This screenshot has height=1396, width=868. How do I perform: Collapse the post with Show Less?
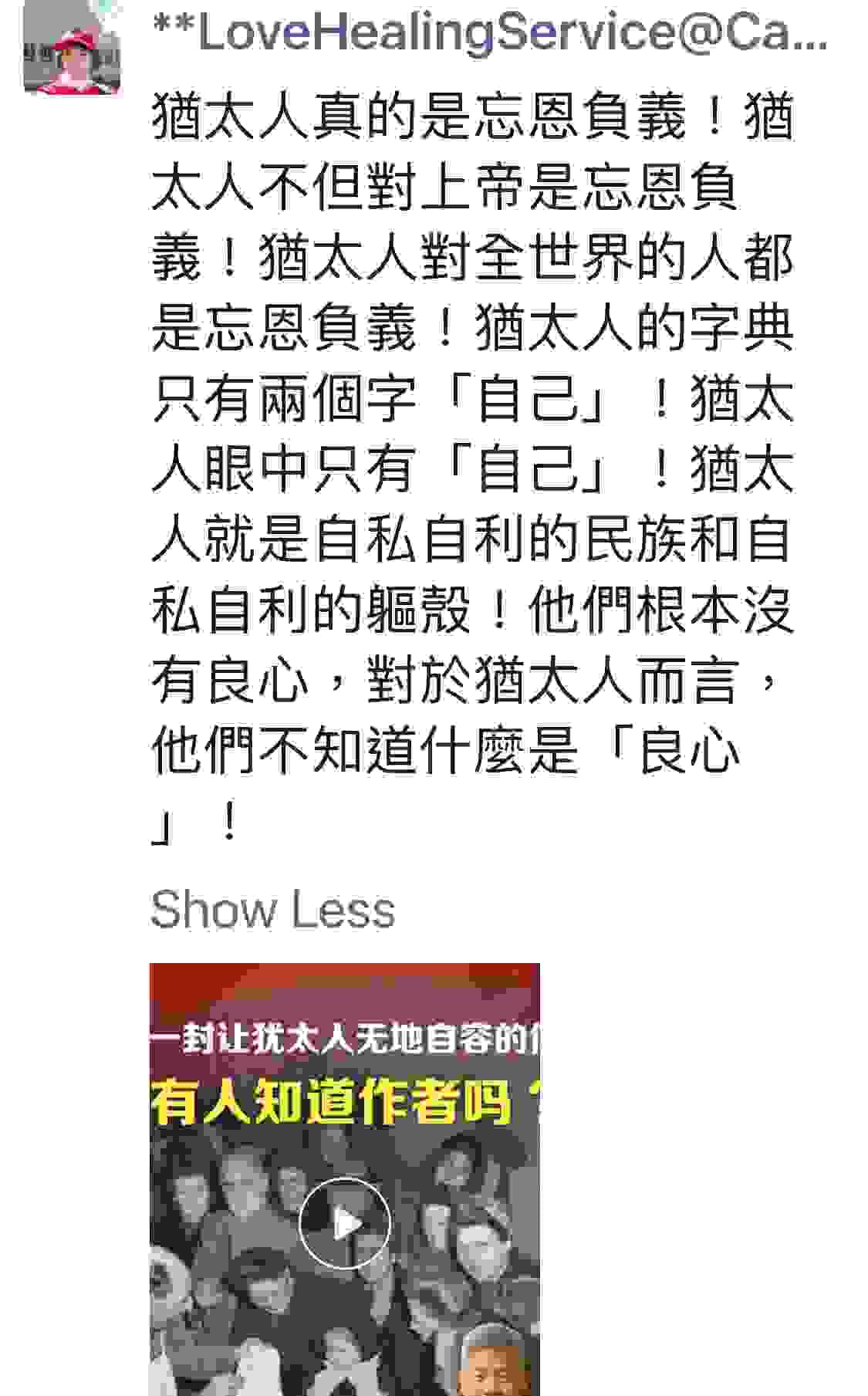[x=272, y=909]
